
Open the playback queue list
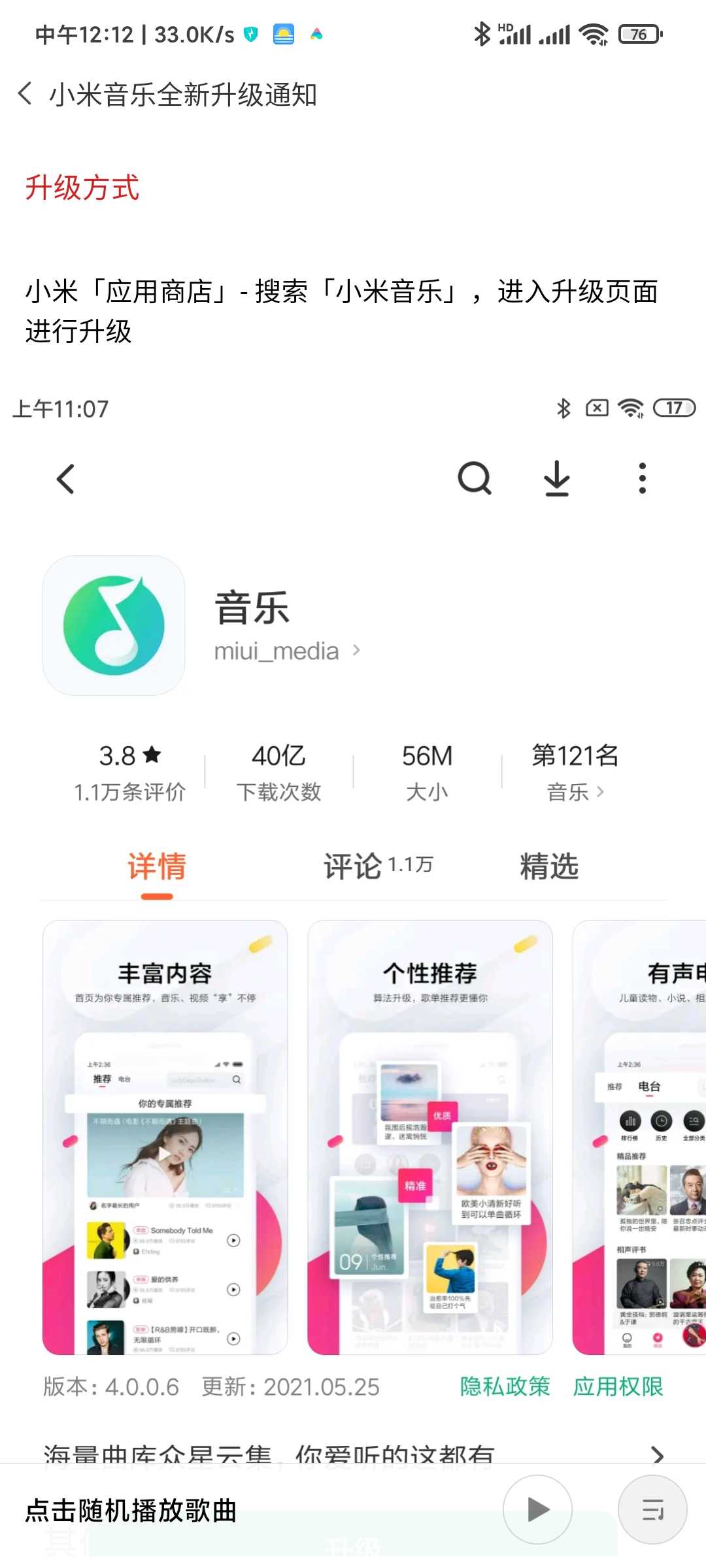pyautogui.click(x=652, y=1510)
